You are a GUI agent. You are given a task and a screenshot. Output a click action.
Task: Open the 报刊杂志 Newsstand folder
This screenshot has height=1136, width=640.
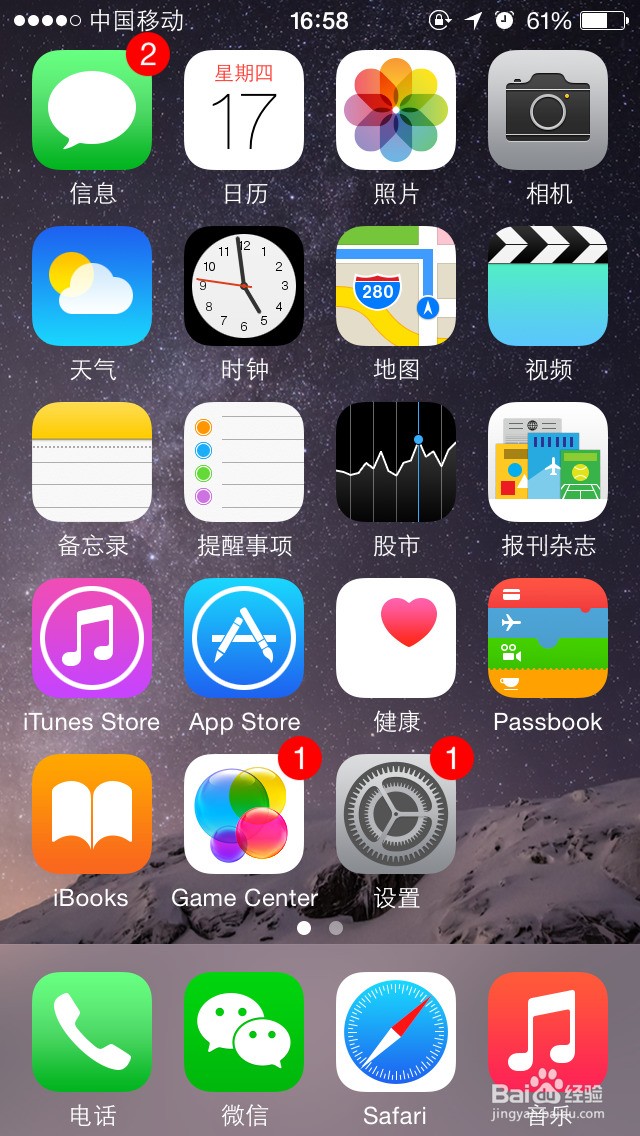(548, 462)
